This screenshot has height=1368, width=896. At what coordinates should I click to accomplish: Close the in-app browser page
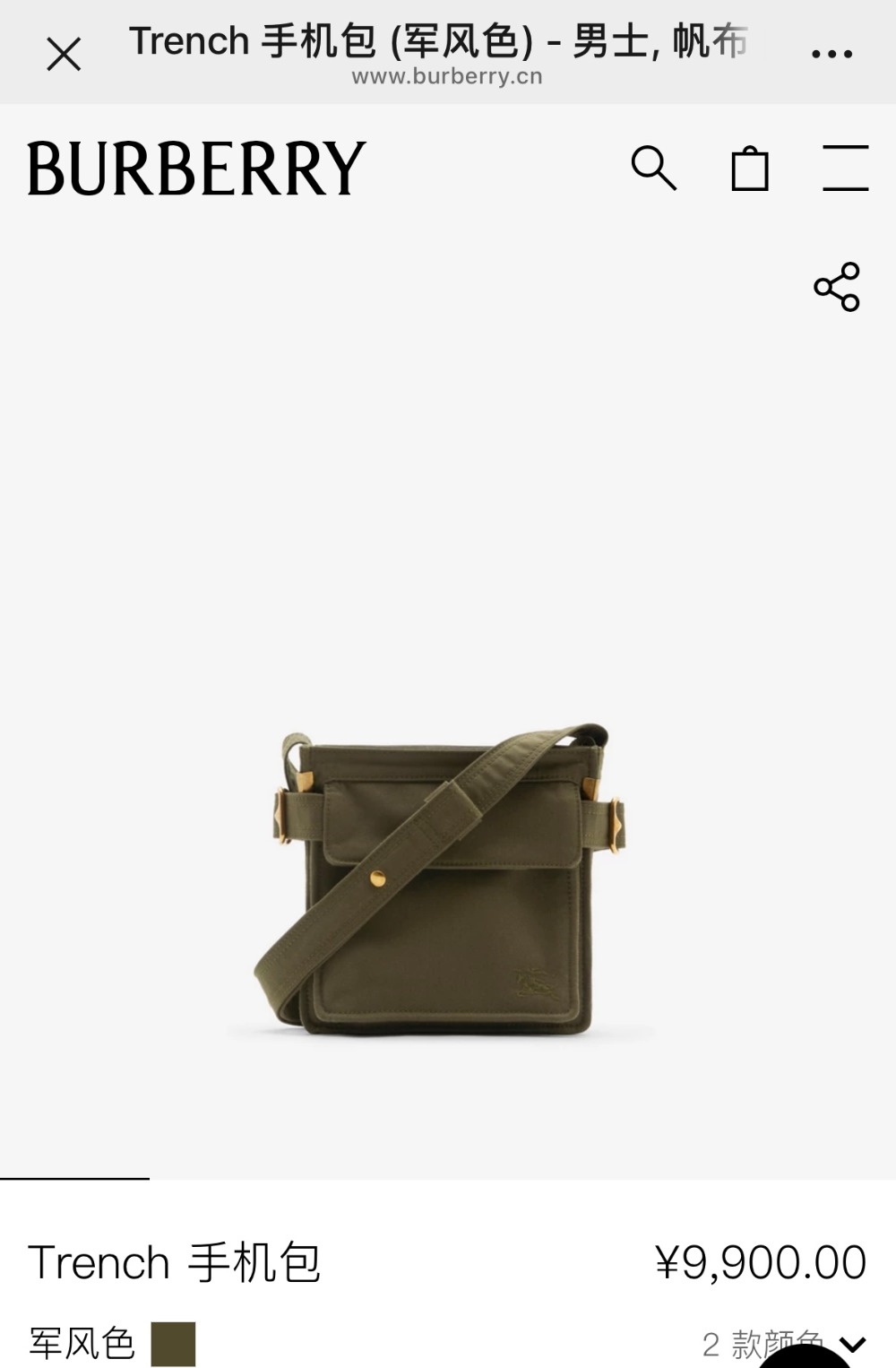coord(64,55)
